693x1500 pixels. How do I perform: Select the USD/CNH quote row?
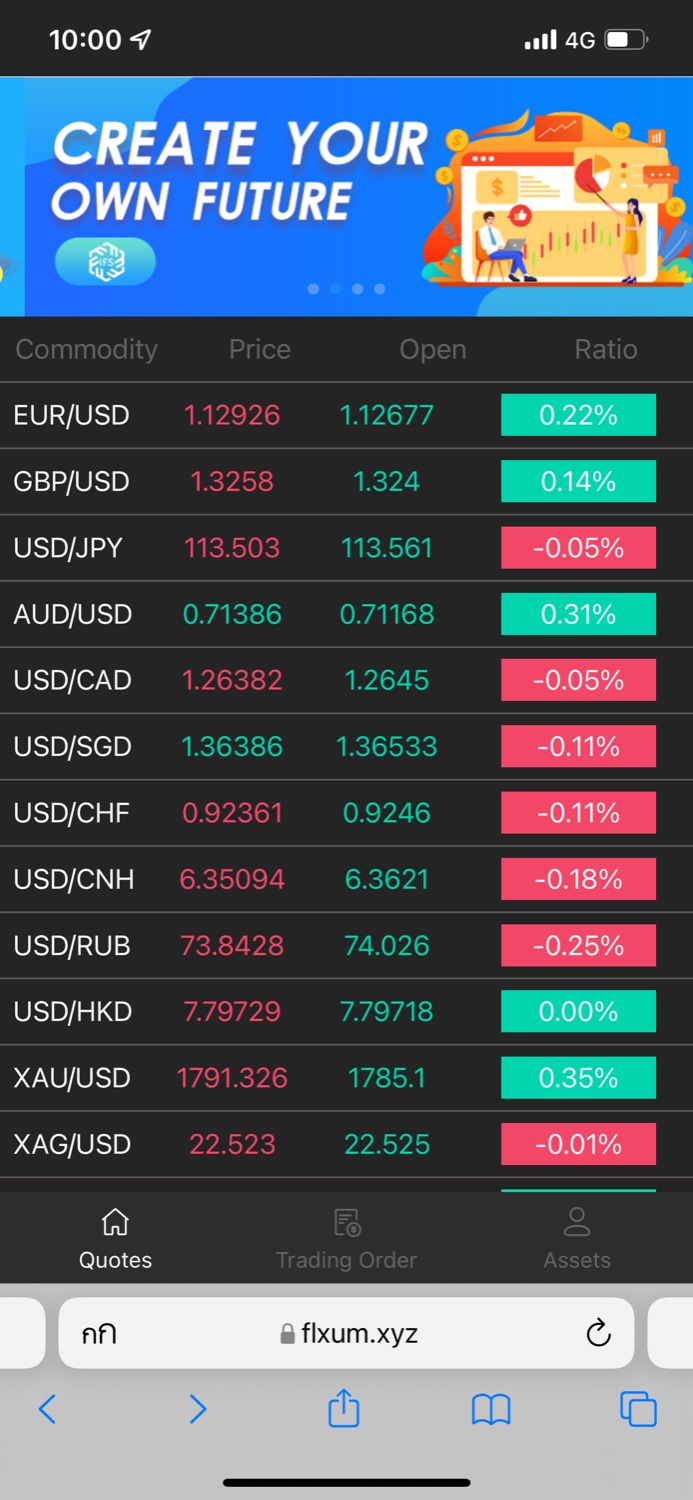click(x=74, y=879)
